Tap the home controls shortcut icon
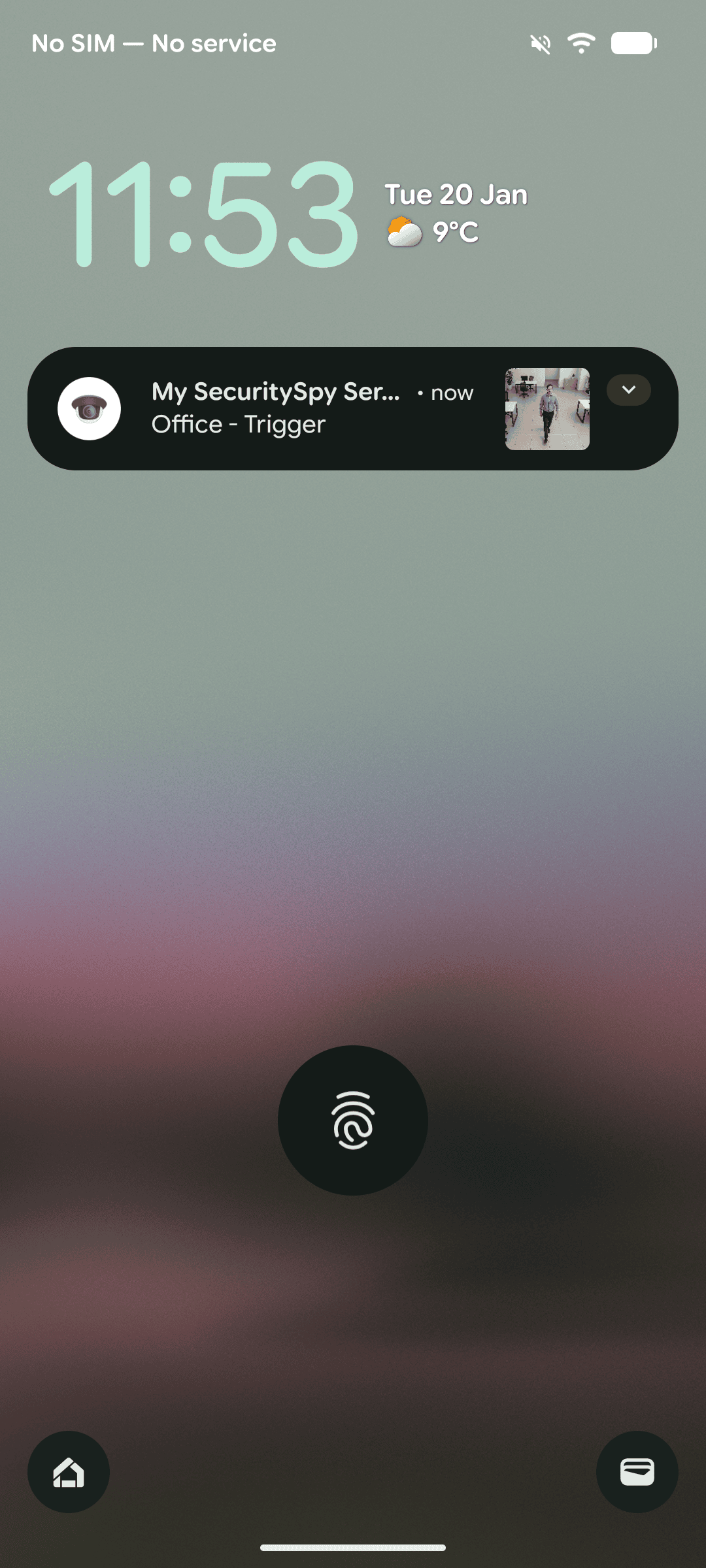The image size is (706, 1568). point(69,1472)
